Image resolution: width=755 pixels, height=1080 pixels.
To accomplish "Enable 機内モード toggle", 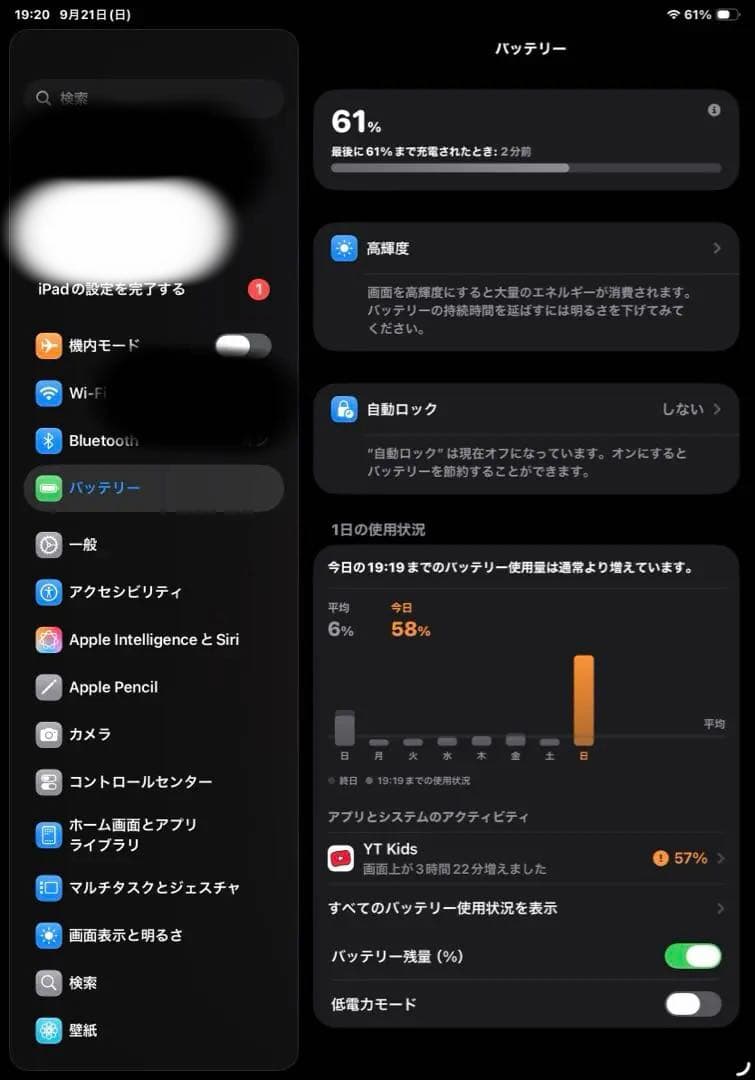I will (243, 345).
